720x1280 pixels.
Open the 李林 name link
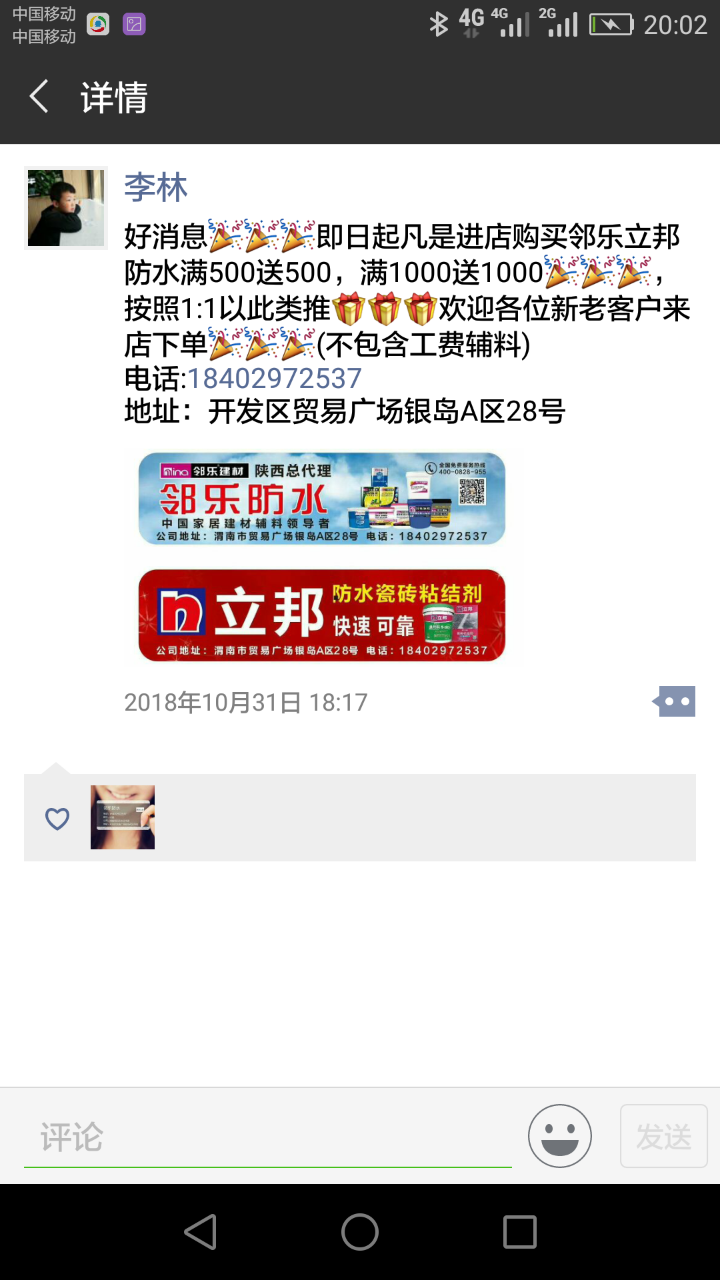[156, 187]
